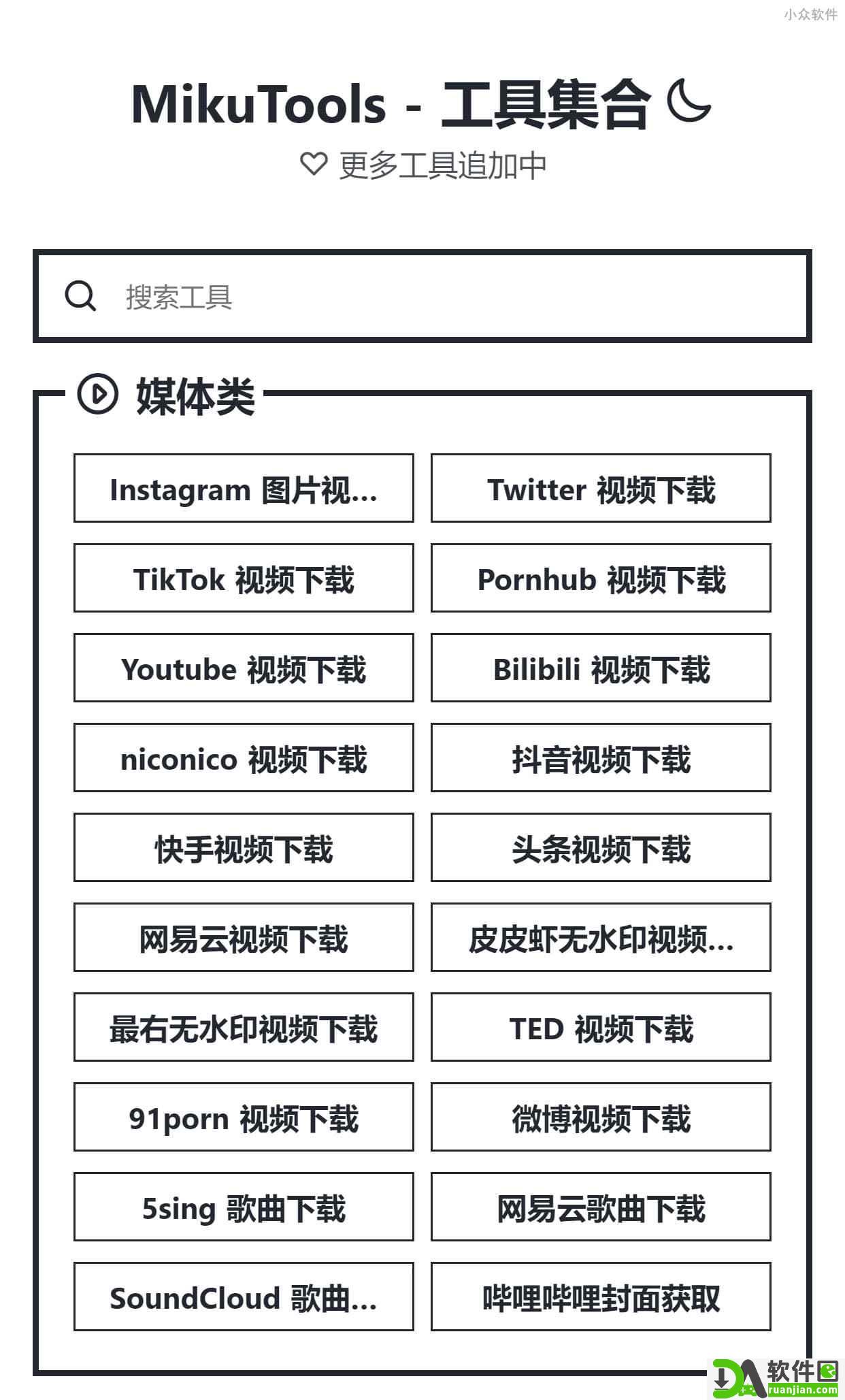Screen dimensions: 845x1400
Task: Open Pornhub 视频下载 tool
Action: click(601, 579)
